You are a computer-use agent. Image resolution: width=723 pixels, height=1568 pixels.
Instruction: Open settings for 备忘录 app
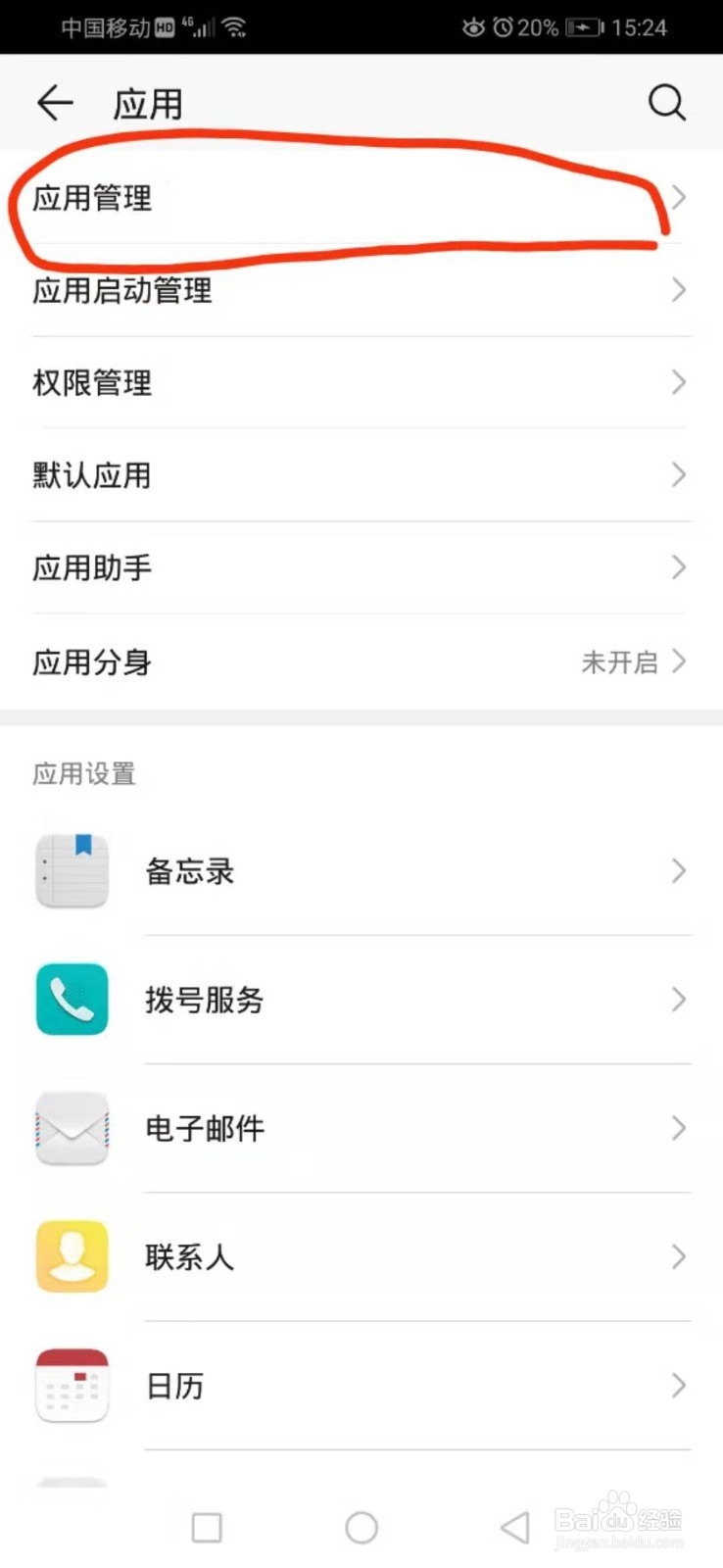pos(361,870)
